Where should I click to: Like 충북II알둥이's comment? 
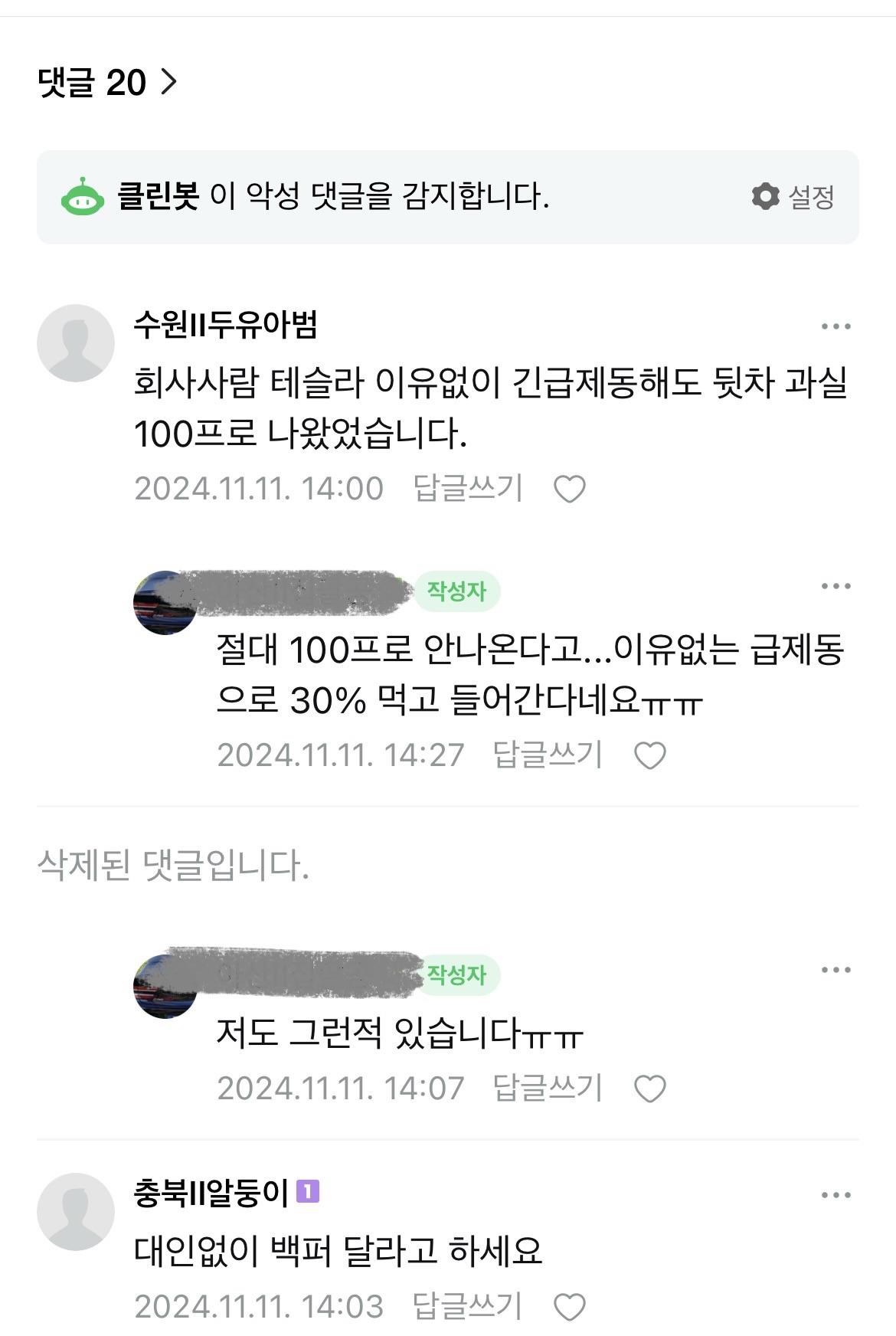(x=569, y=1307)
